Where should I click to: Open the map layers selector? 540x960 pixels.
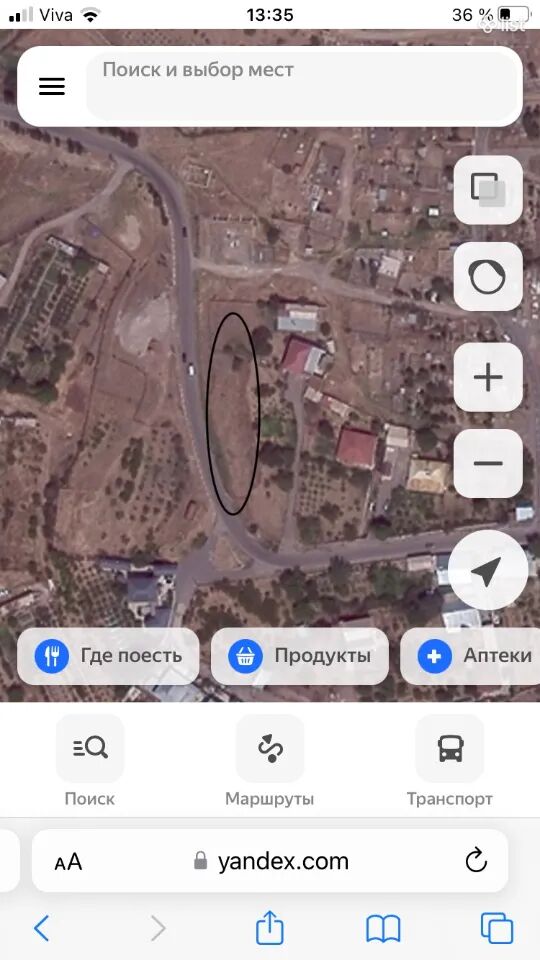pyautogui.click(x=488, y=190)
